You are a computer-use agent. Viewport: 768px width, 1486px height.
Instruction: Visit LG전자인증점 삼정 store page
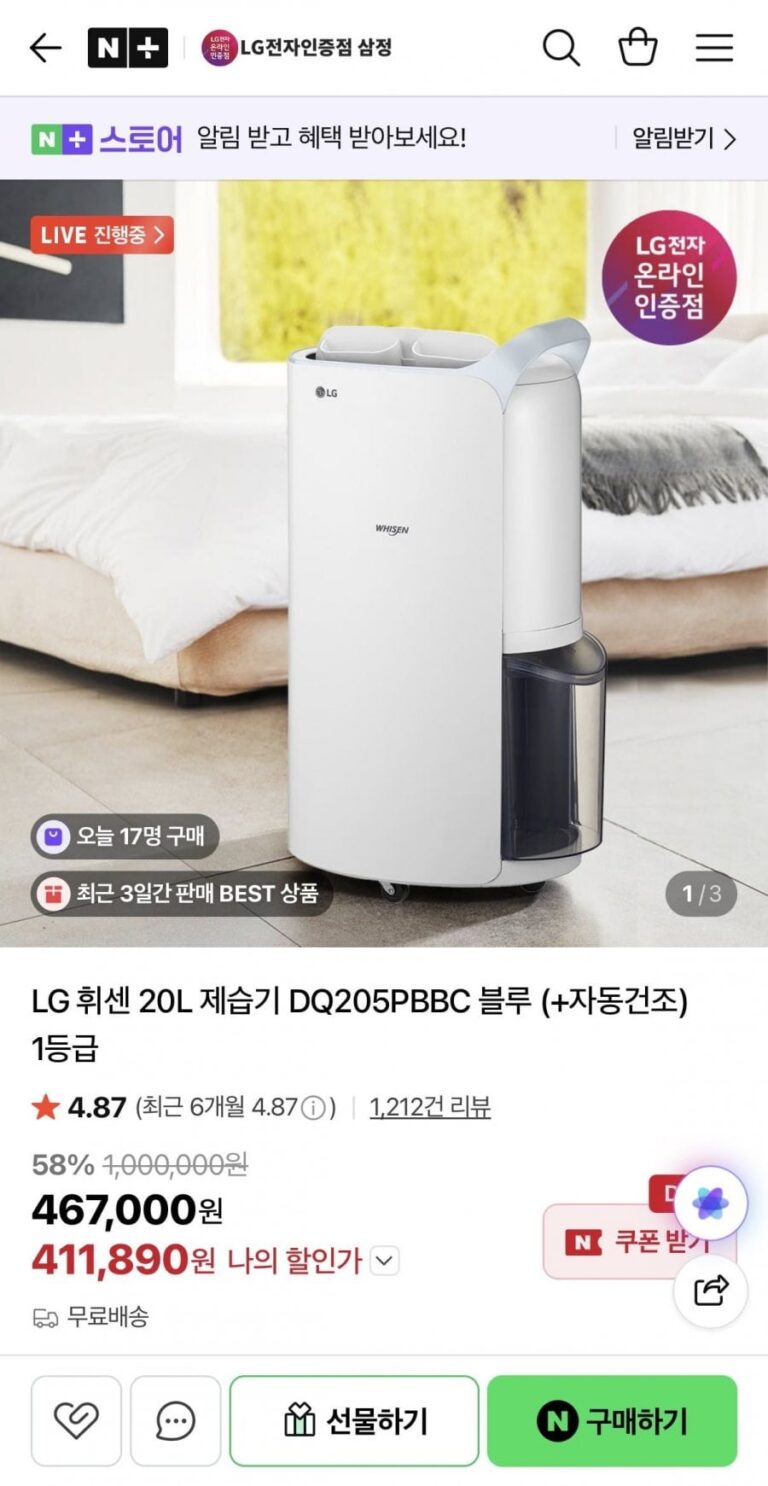(297, 47)
